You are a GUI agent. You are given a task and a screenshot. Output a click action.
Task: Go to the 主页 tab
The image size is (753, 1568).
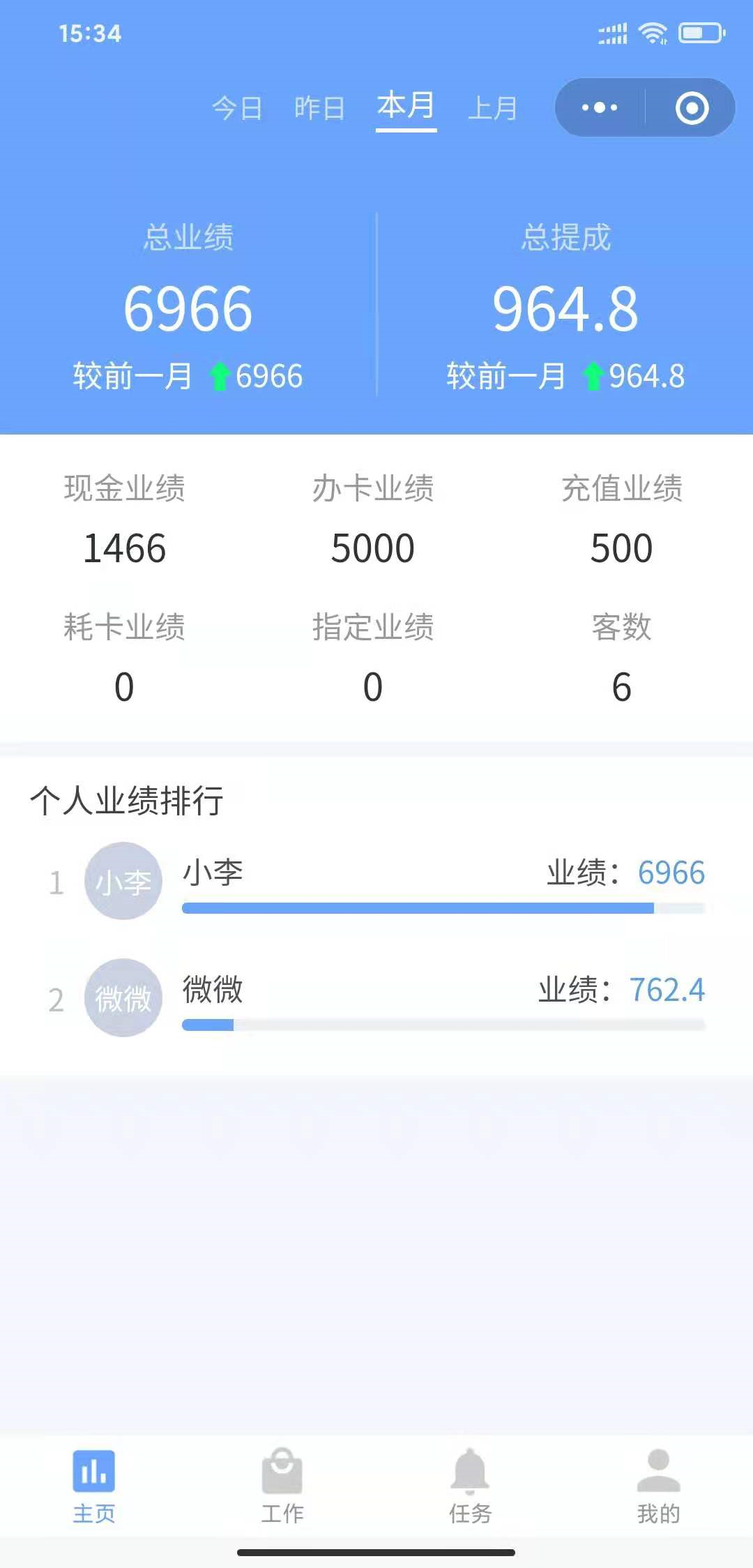tap(94, 1486)
